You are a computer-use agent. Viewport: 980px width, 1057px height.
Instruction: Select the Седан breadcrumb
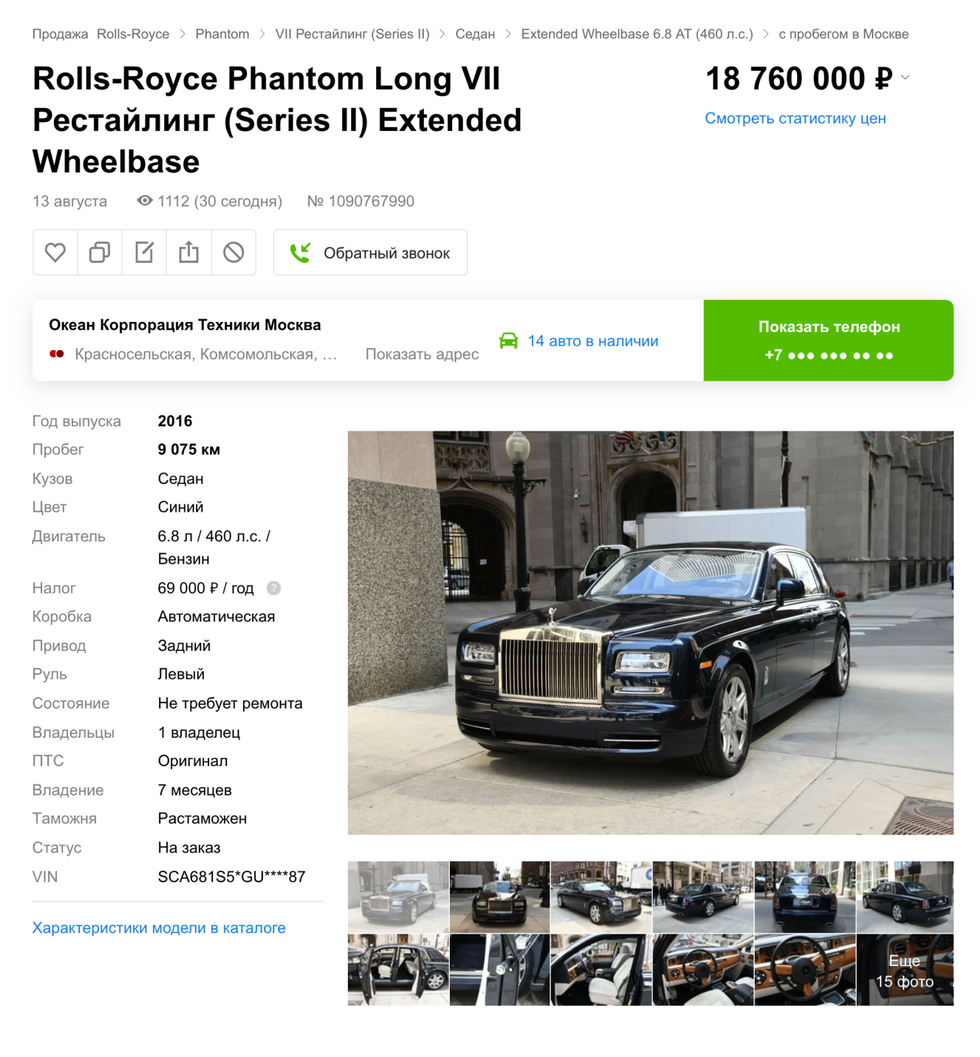tap(475, 34)
